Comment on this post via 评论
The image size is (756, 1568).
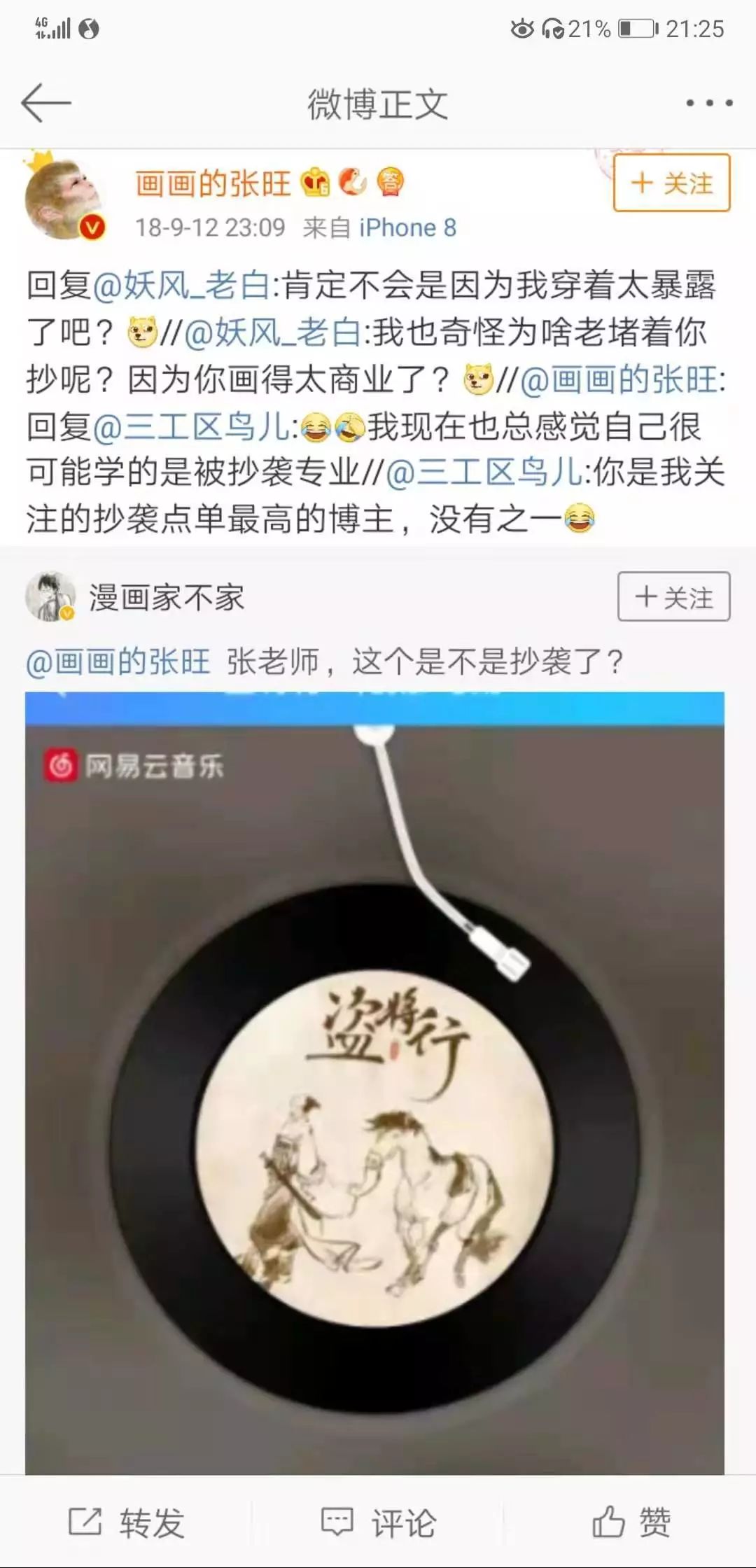(378, 1522)
